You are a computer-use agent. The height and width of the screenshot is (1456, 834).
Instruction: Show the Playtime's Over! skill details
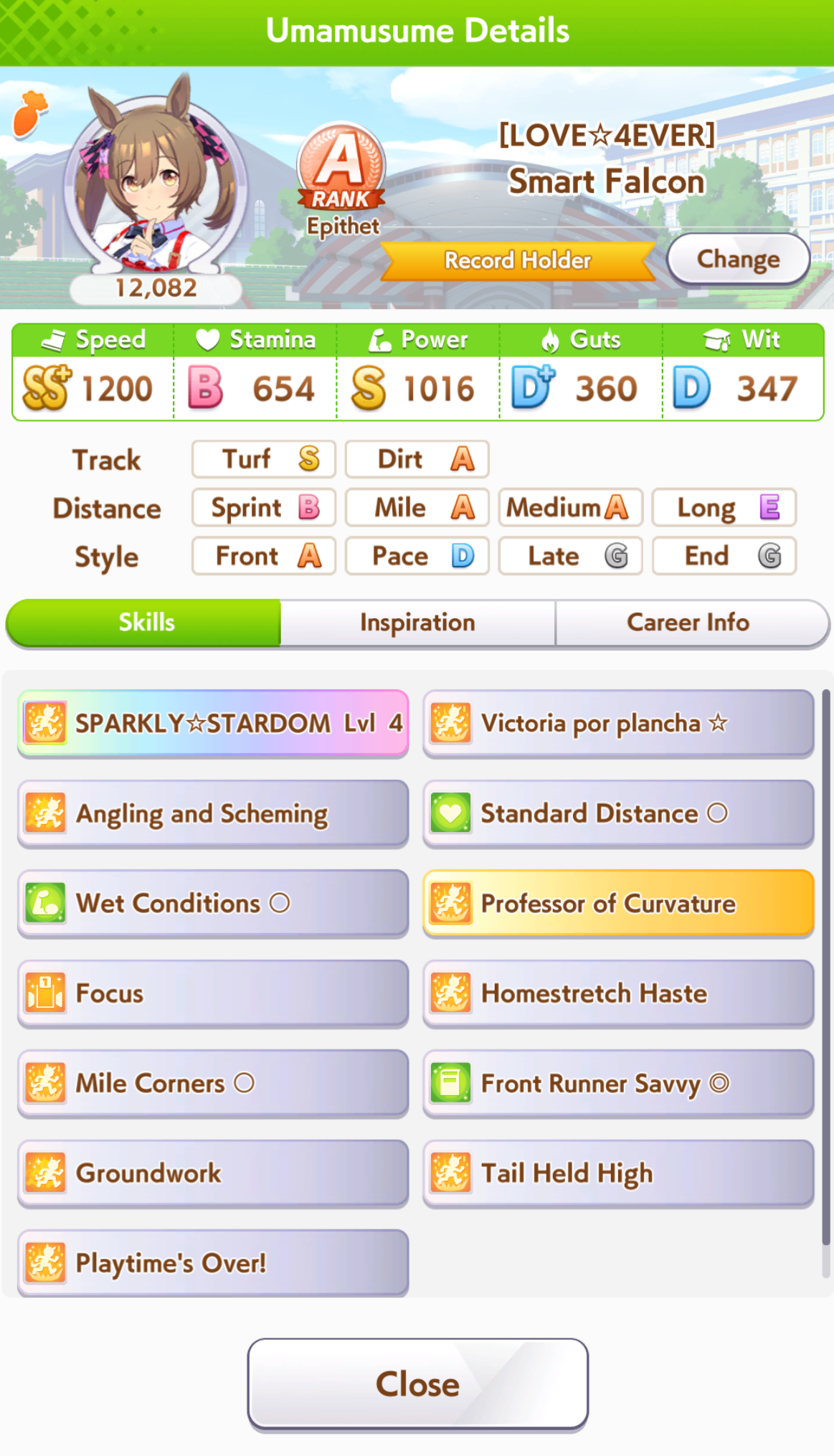(213, 1263)
